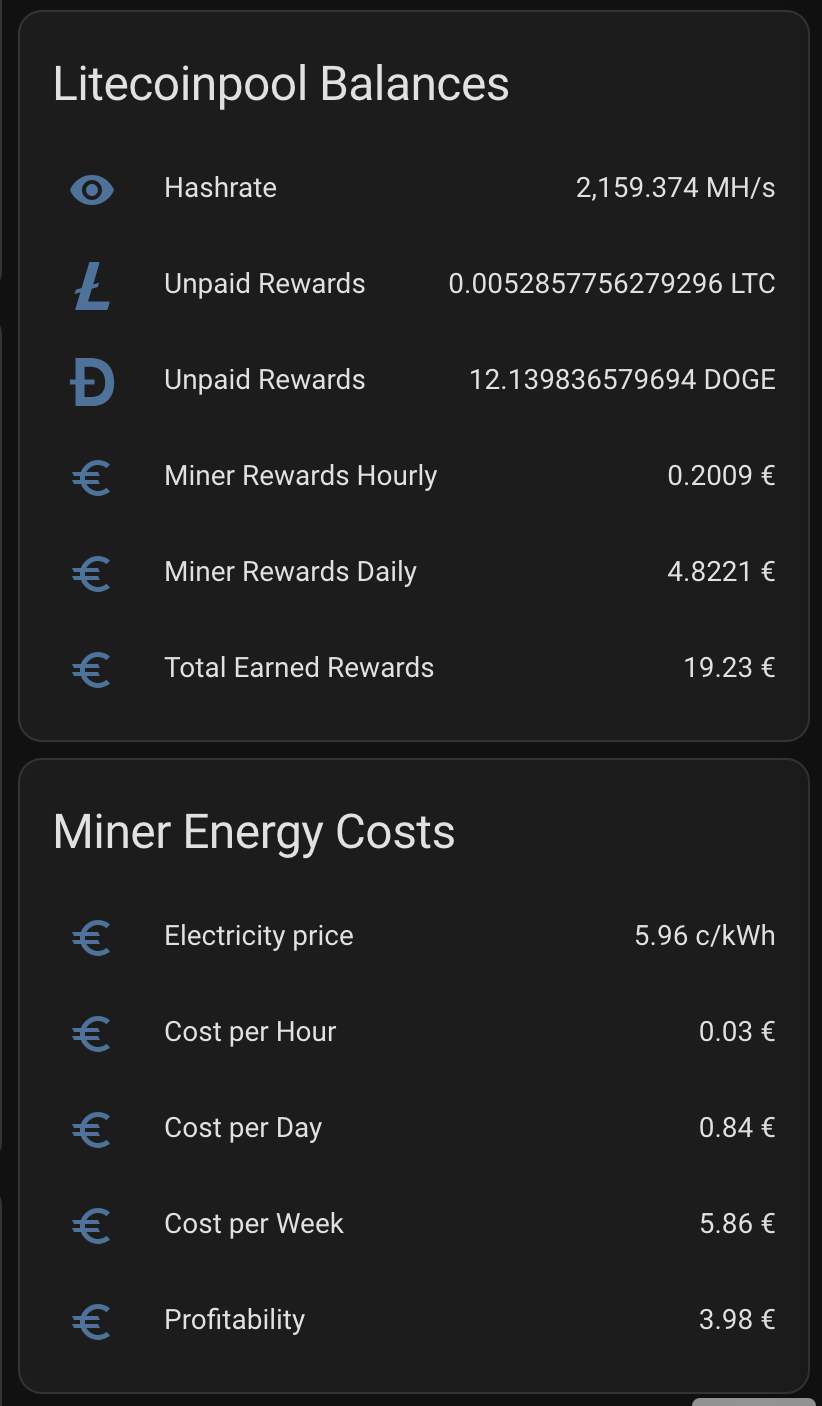Open the Profitability entity details
The width and height of the screenshot is (822, 1406).
tap(413, 1320)
